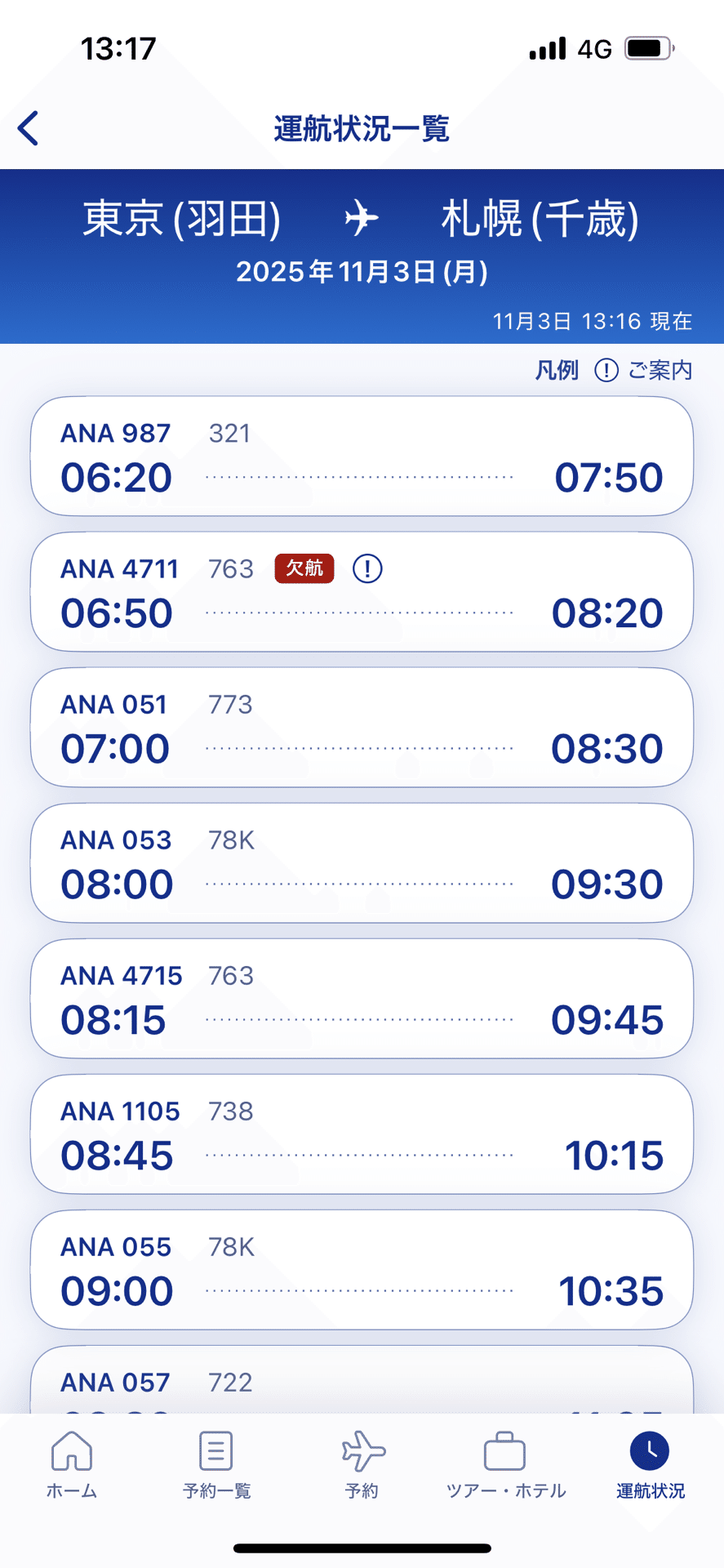
Task: Open the ツアー・ホテル tab
Action: (x=506, y=1466)
